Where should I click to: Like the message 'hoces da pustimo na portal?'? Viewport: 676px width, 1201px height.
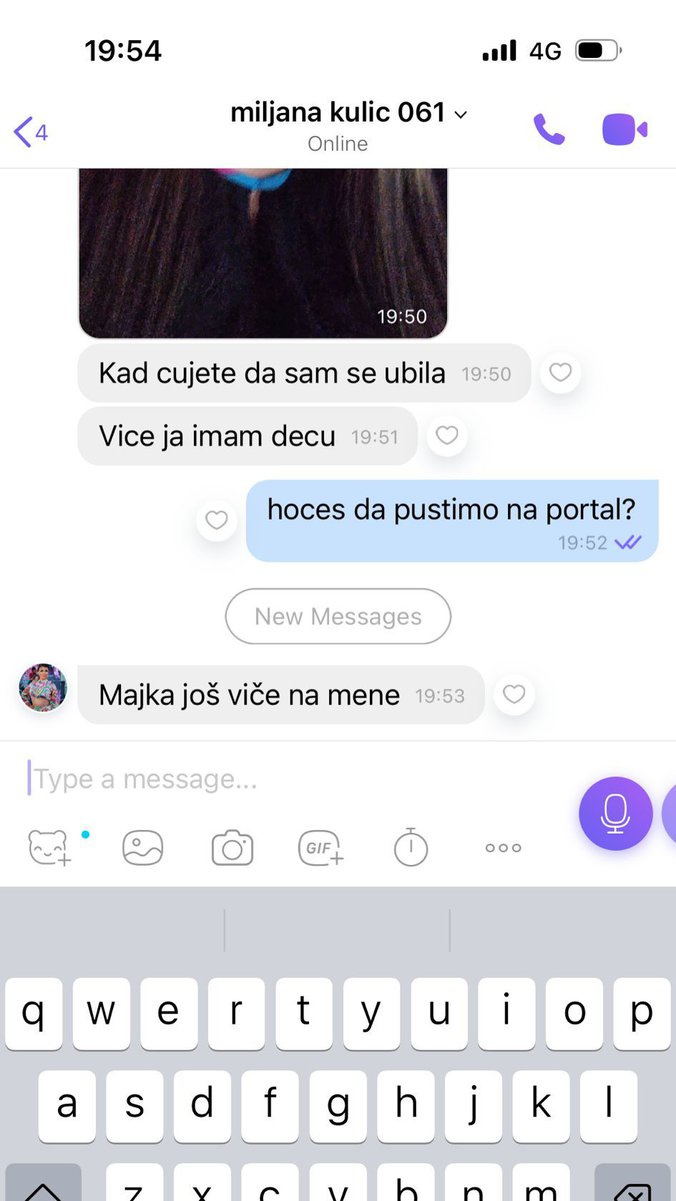216,520
